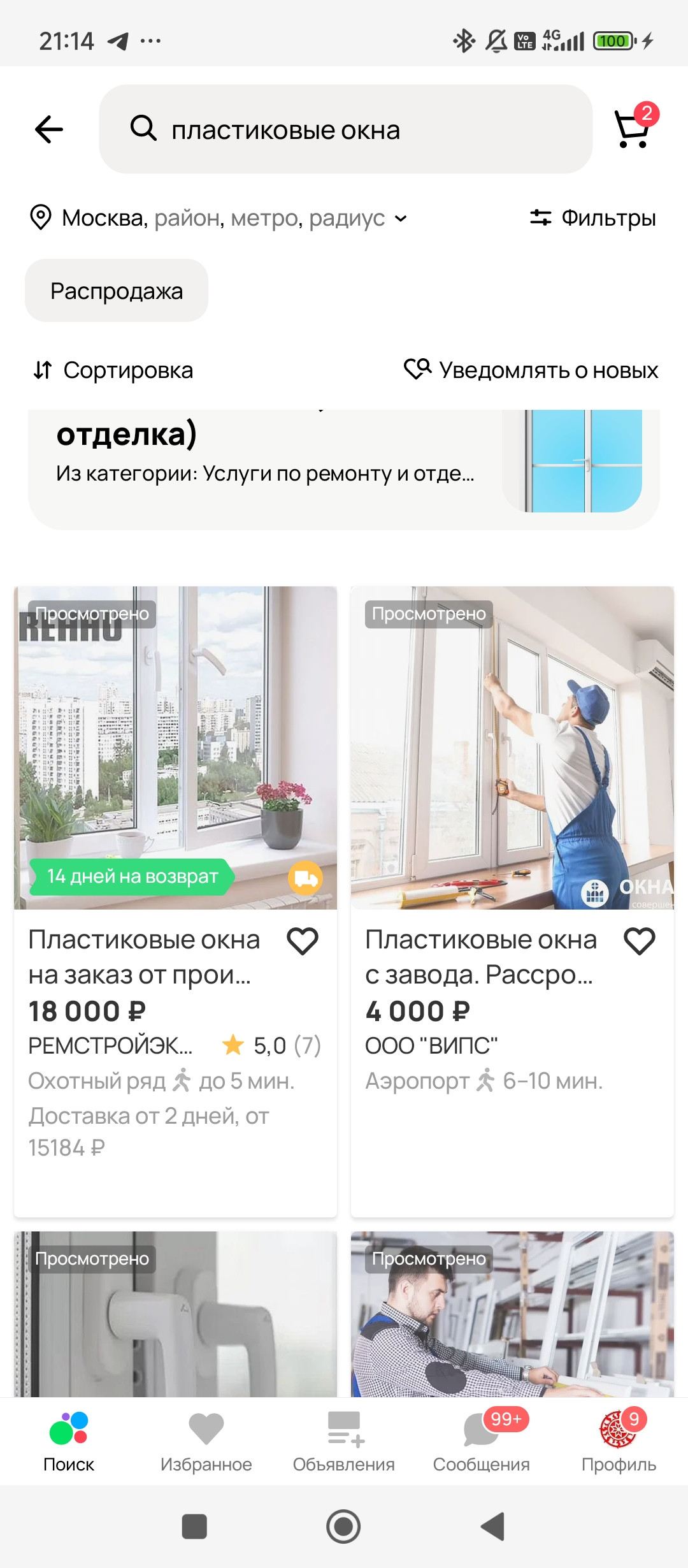Select the Распродажа chip
Image resolution: width=688 pixels, height=1568 pixels.
(117, 291)
